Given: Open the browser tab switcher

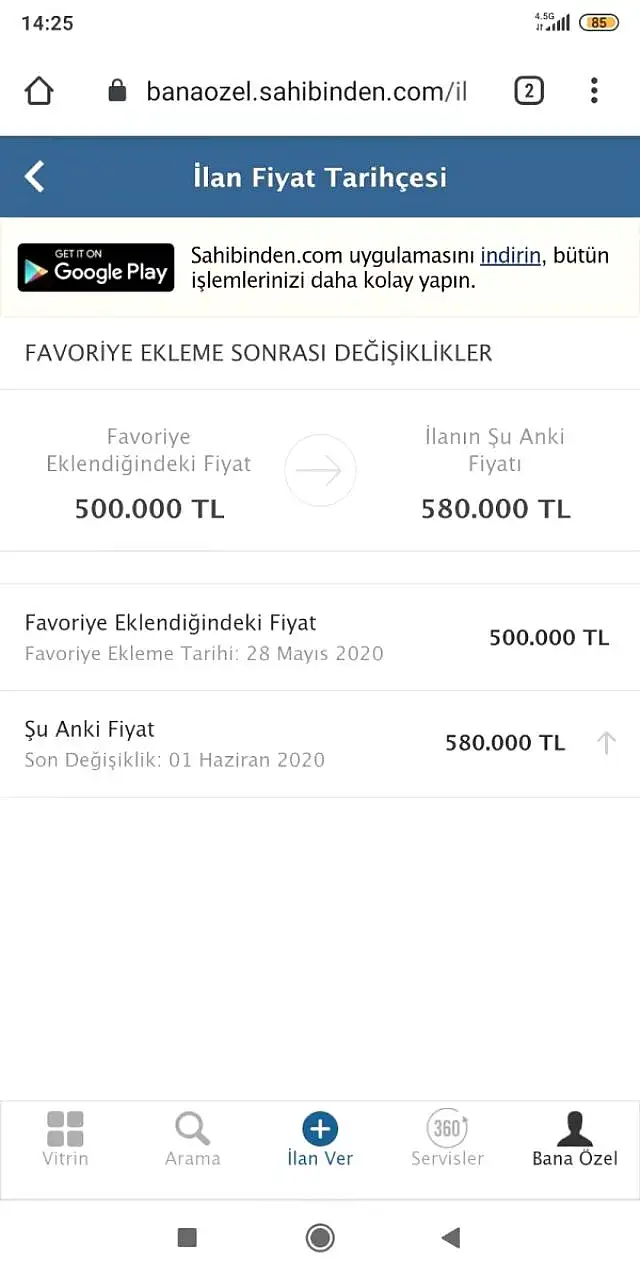Looking at the screenshot, I should tap(529, 92).
